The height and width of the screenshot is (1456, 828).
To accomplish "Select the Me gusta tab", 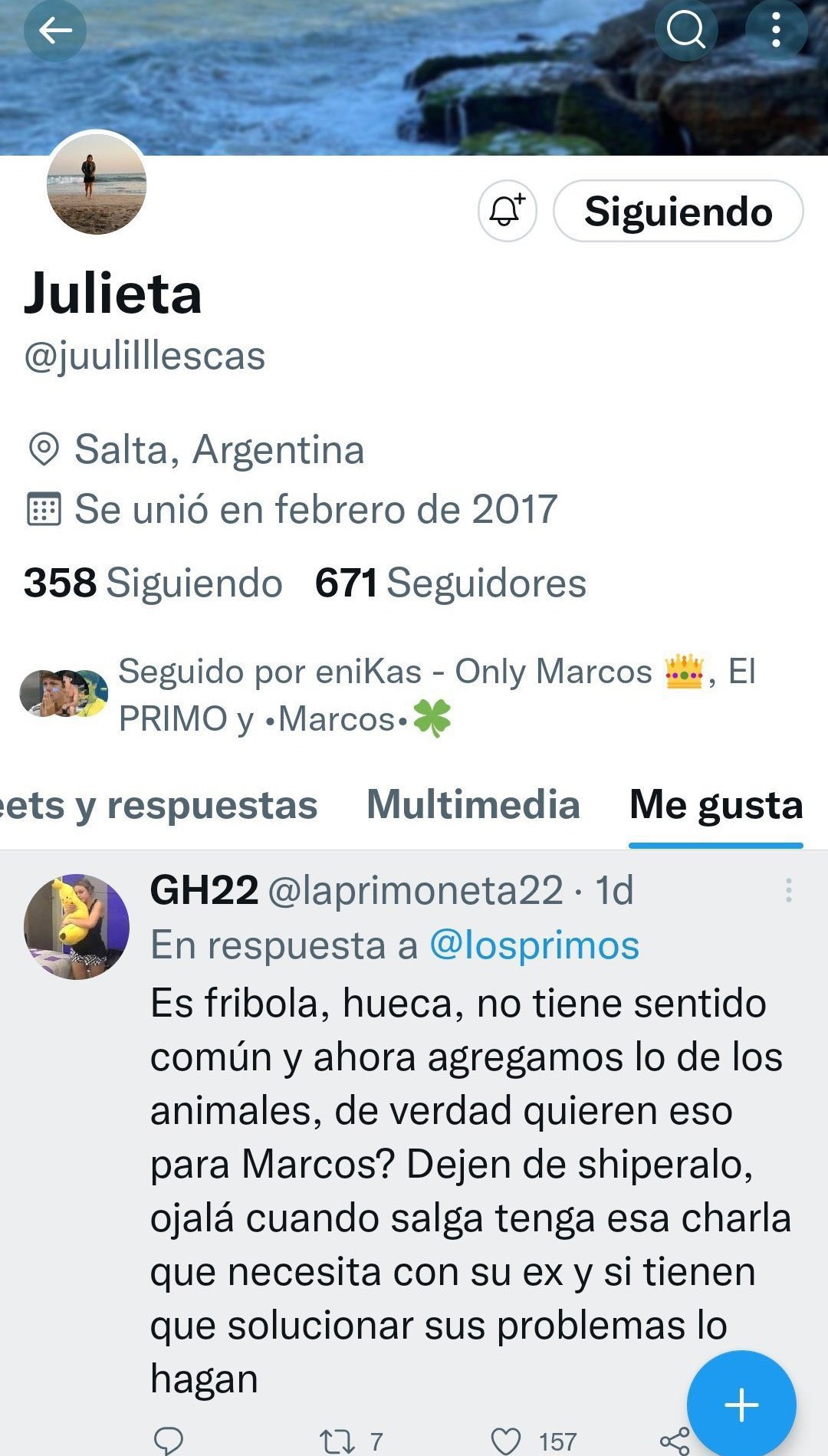I will 716,805.
